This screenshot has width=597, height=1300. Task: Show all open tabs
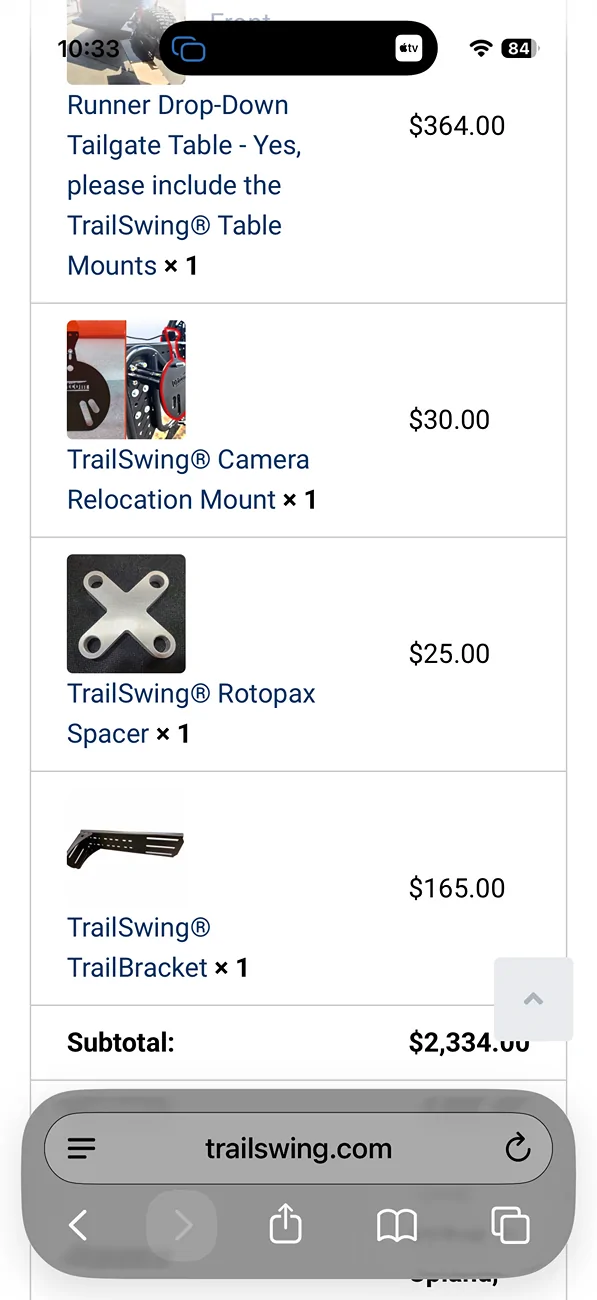tap(510, 1225)
